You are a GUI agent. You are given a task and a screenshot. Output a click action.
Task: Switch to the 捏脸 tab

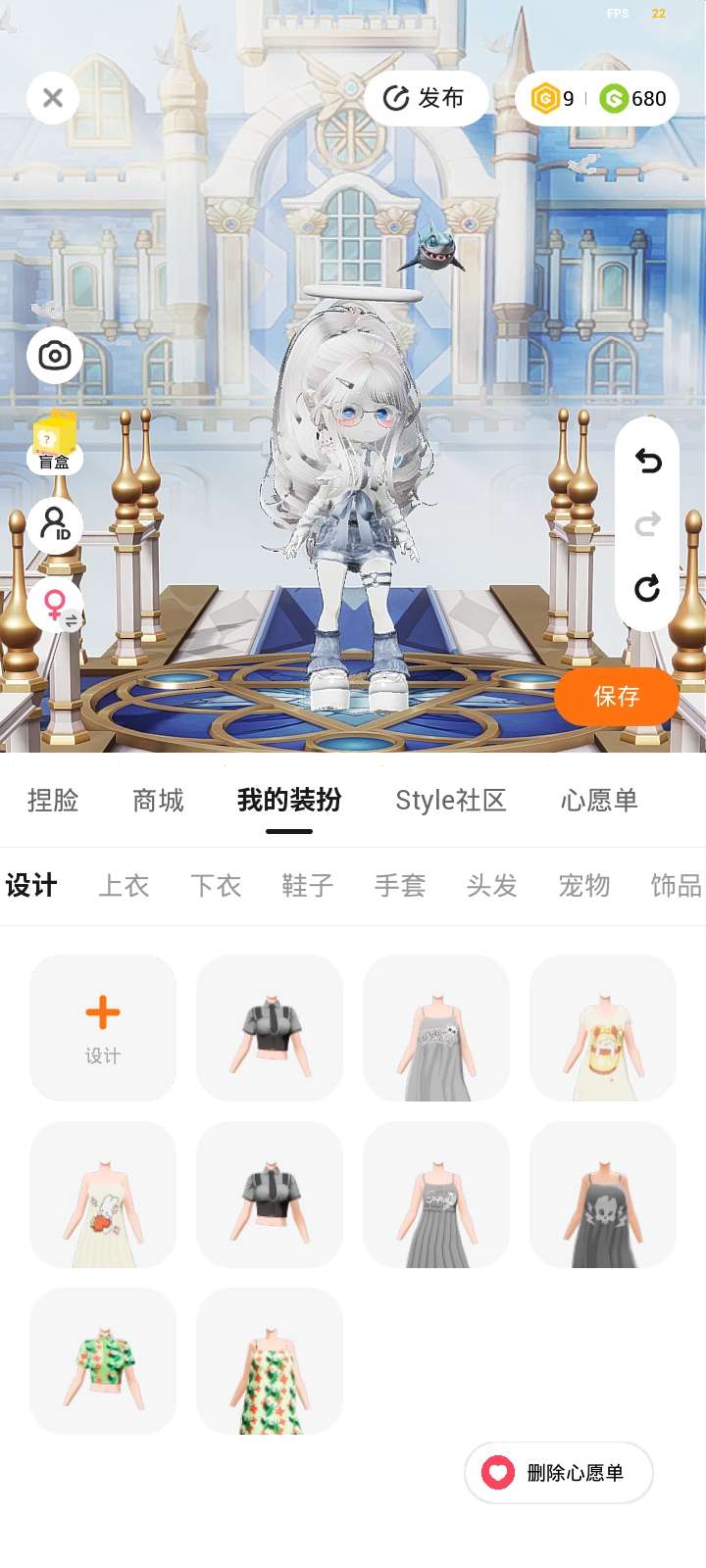point(53,801)
